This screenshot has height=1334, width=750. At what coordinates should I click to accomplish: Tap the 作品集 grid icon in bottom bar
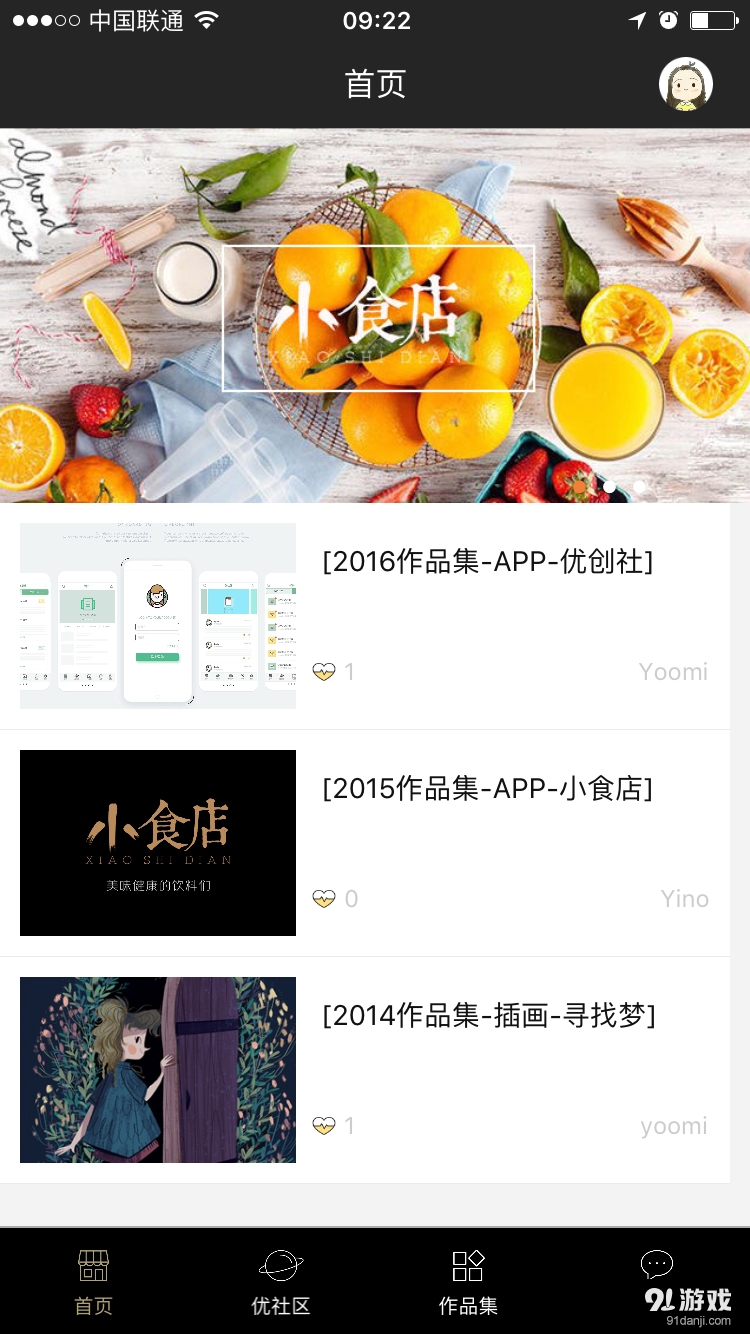pyautogui.click(x=466, y=1264)
